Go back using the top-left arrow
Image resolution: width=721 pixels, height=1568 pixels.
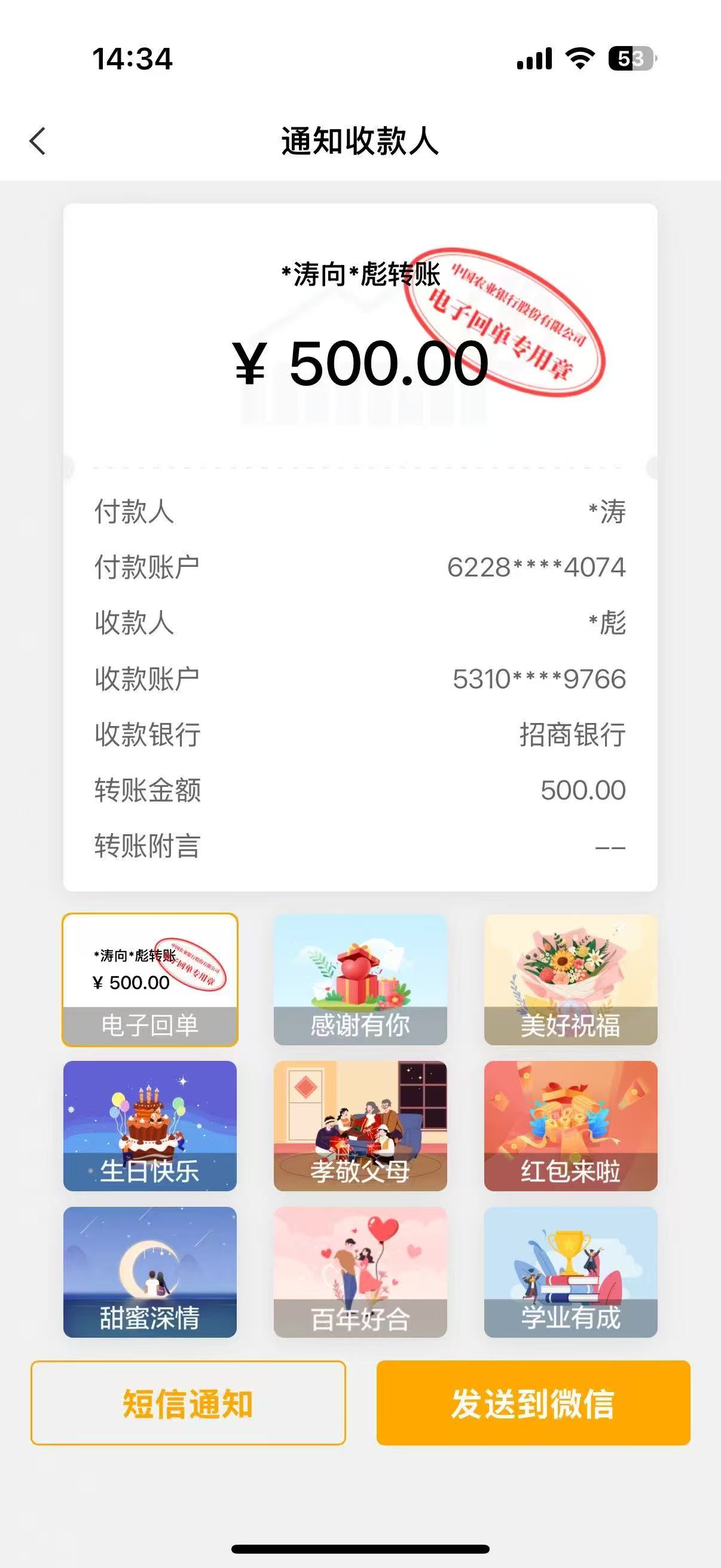[38, 141]
